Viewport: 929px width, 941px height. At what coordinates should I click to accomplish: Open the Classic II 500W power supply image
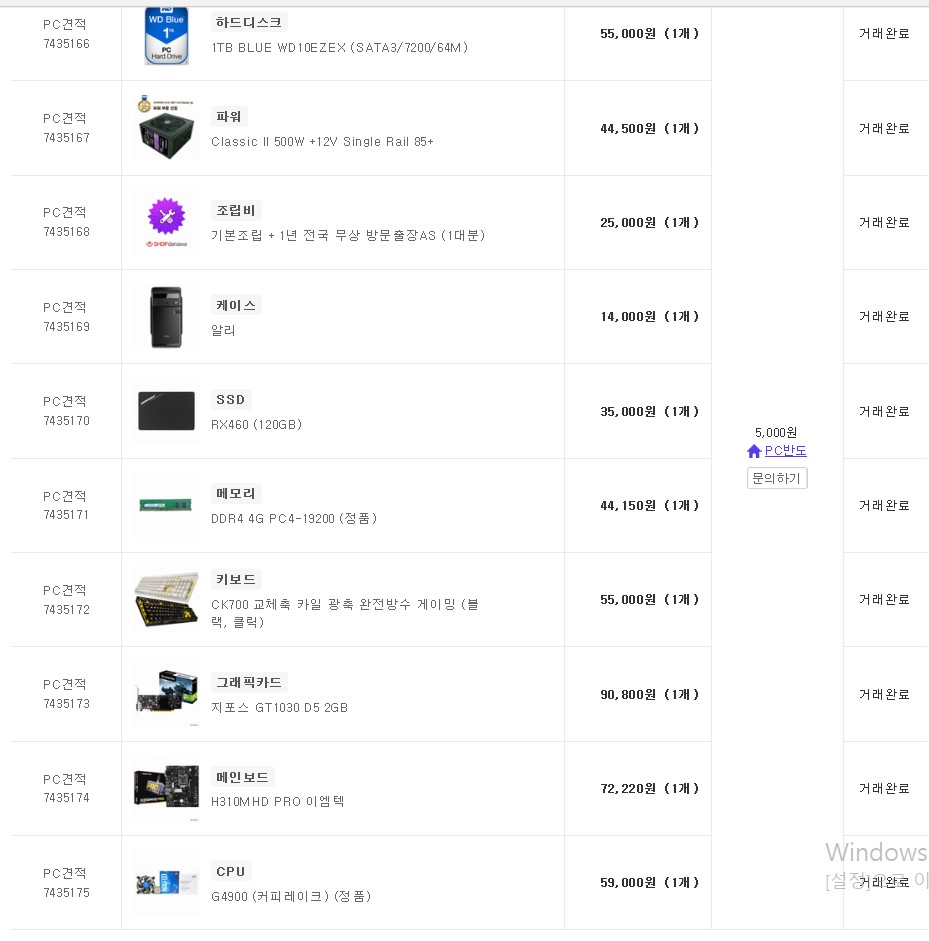[166, 128]
